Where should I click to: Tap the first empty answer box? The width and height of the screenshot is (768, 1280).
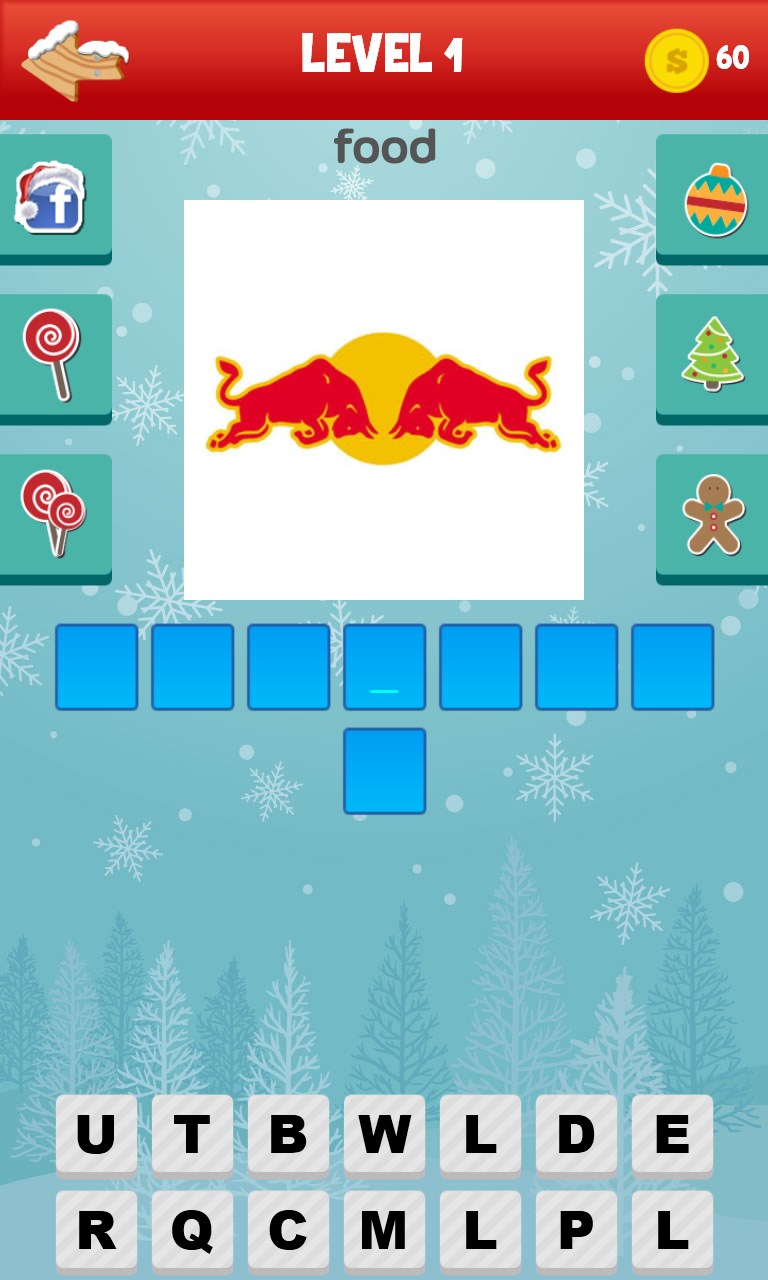click(96, 667)
